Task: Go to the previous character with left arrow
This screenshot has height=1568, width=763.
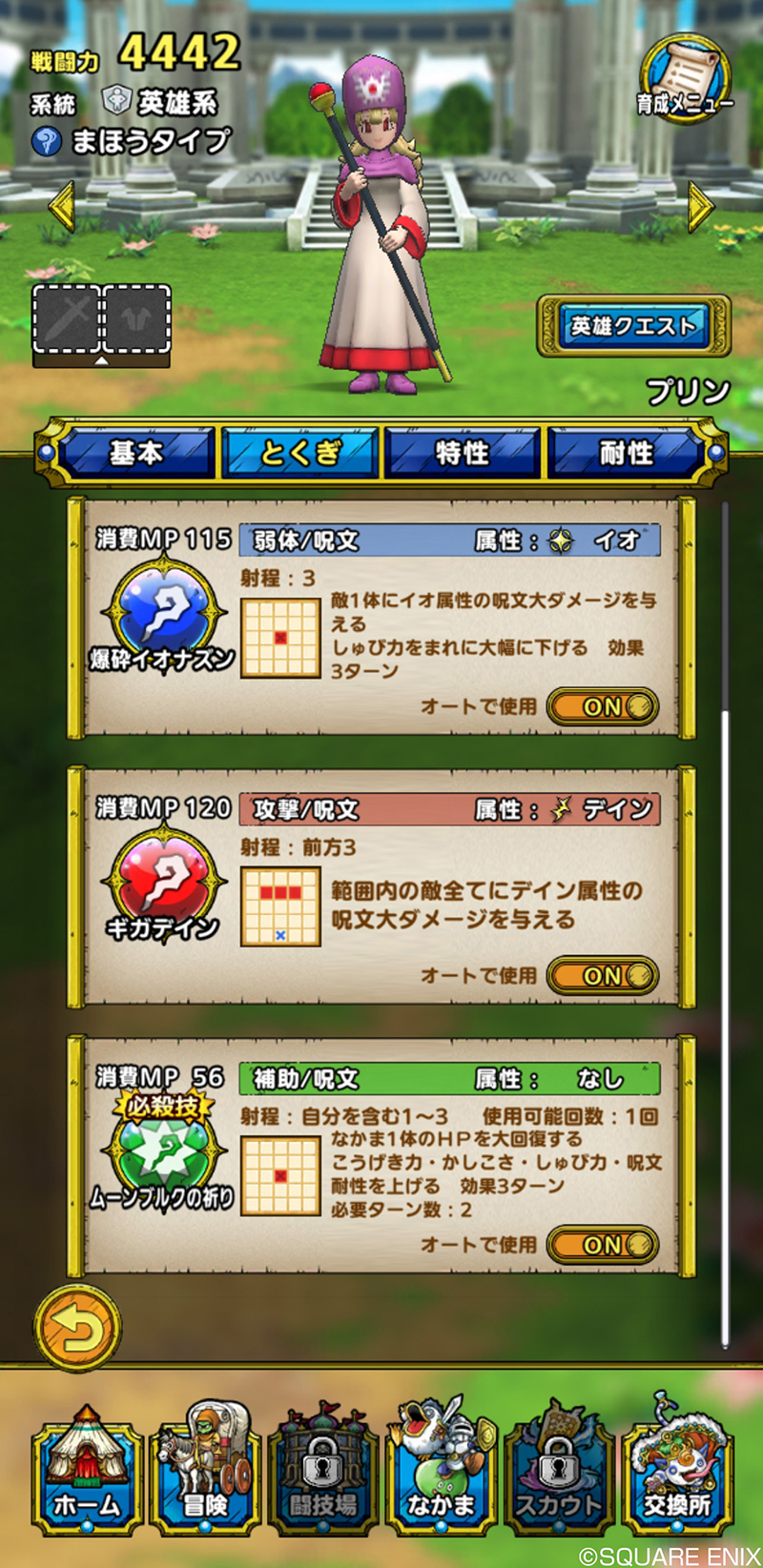Action: click(x=61, y=206)
